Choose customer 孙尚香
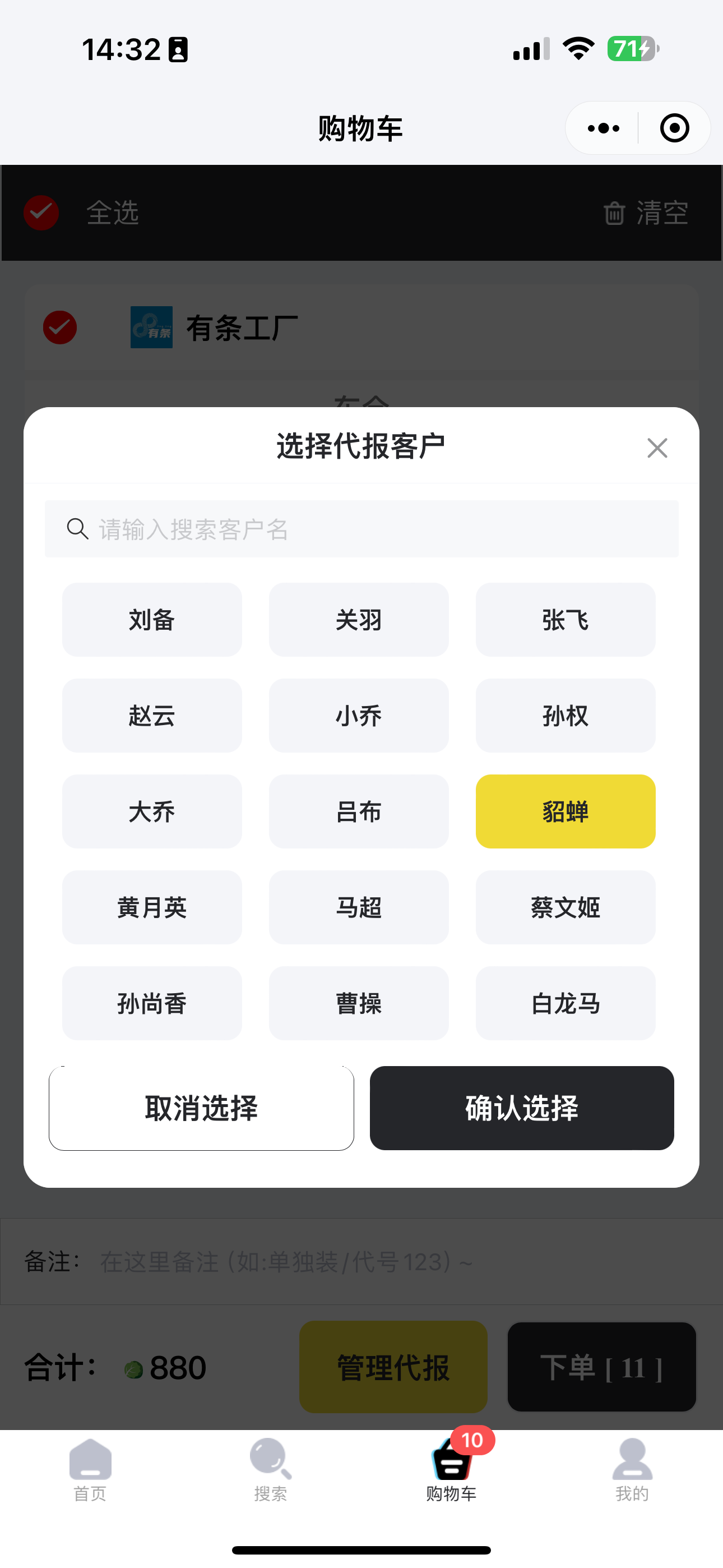The height and width of the screenshot is (1568, 723). (x=152, y=1003)
